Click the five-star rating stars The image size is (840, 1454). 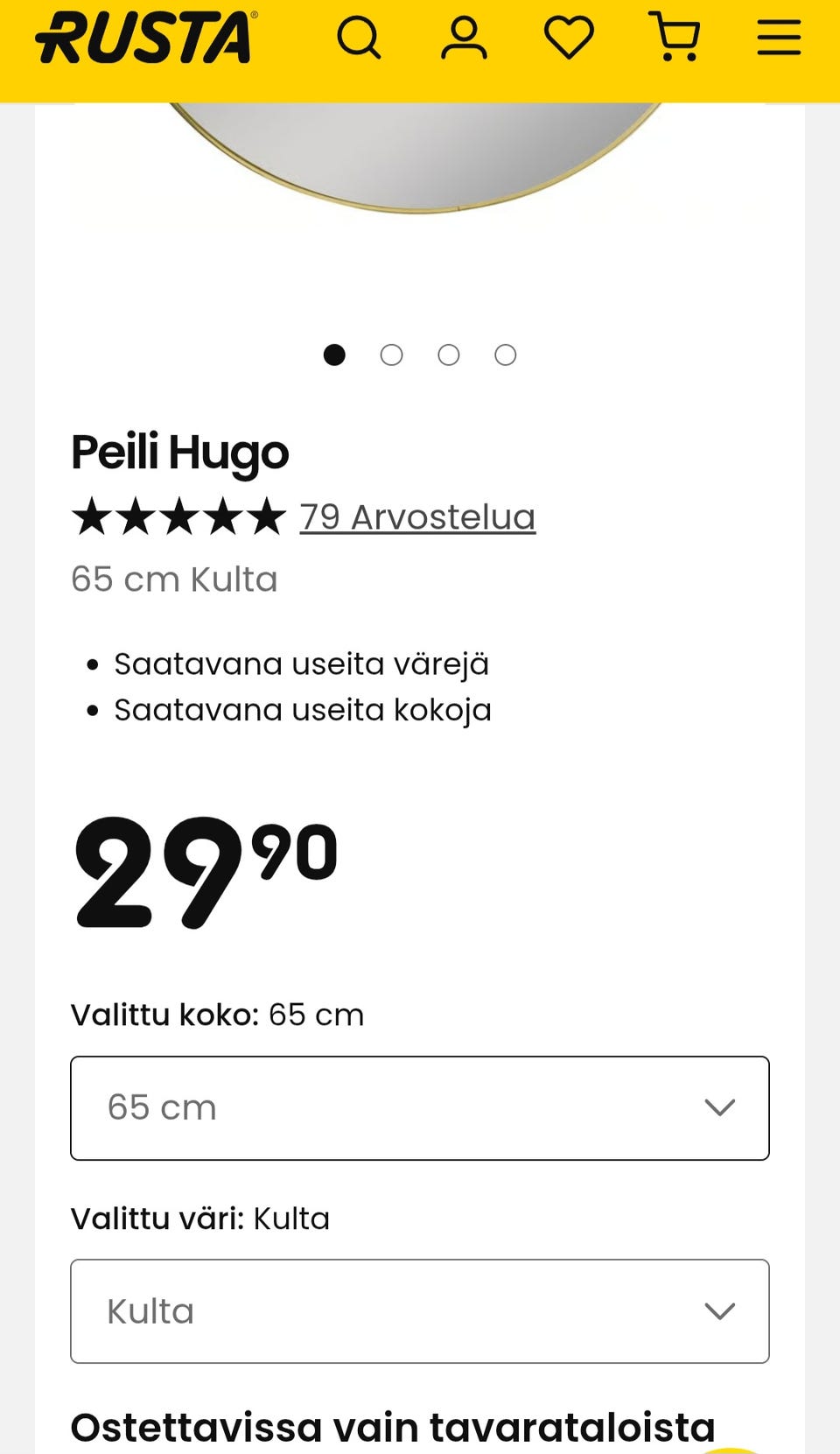click(178, 516)
